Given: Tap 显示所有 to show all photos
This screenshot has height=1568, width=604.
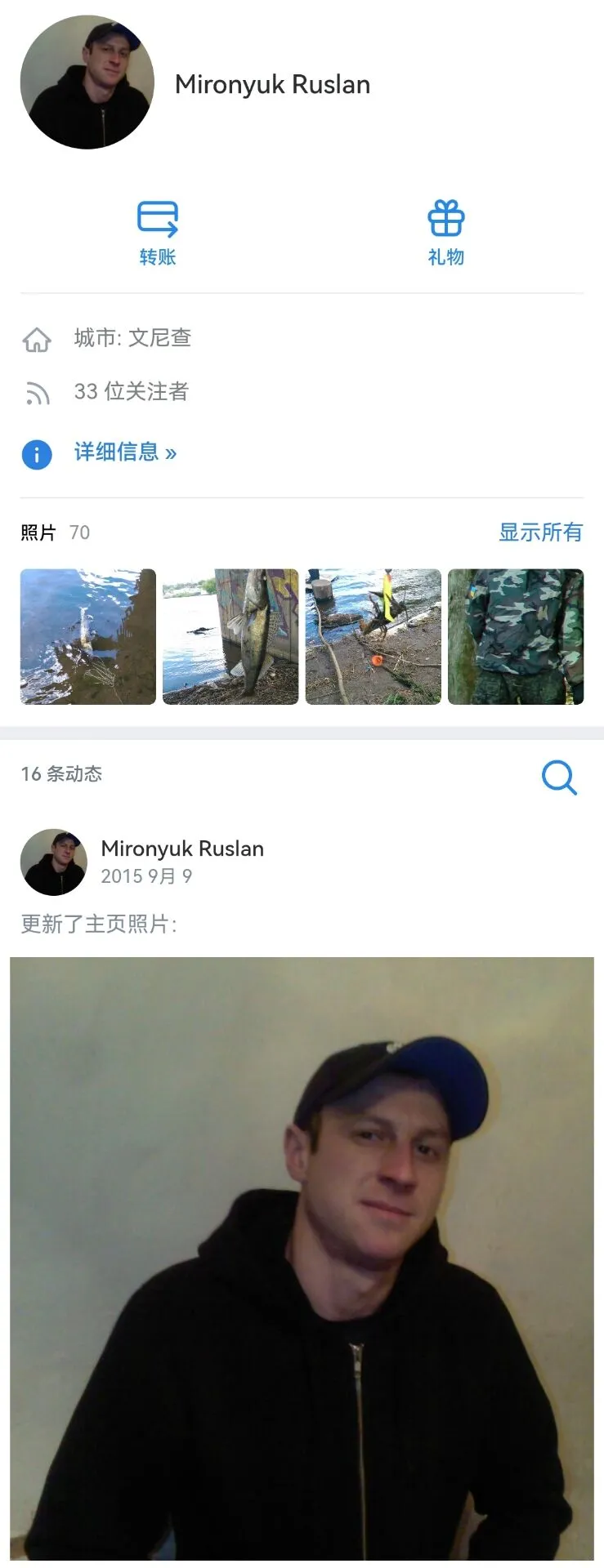Looking at the screenshot, I should pos(540,532).
